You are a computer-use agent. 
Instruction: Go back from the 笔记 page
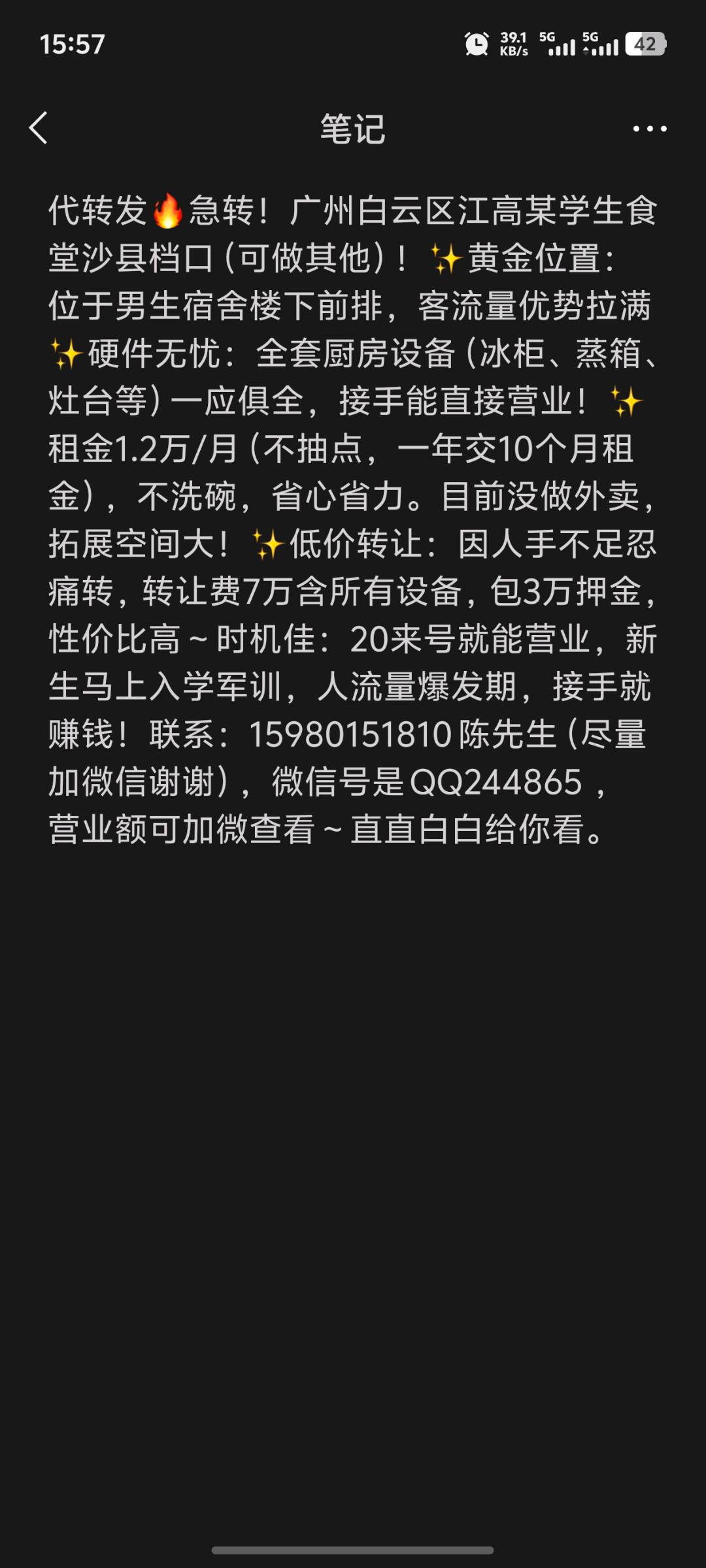click(39, 128)
